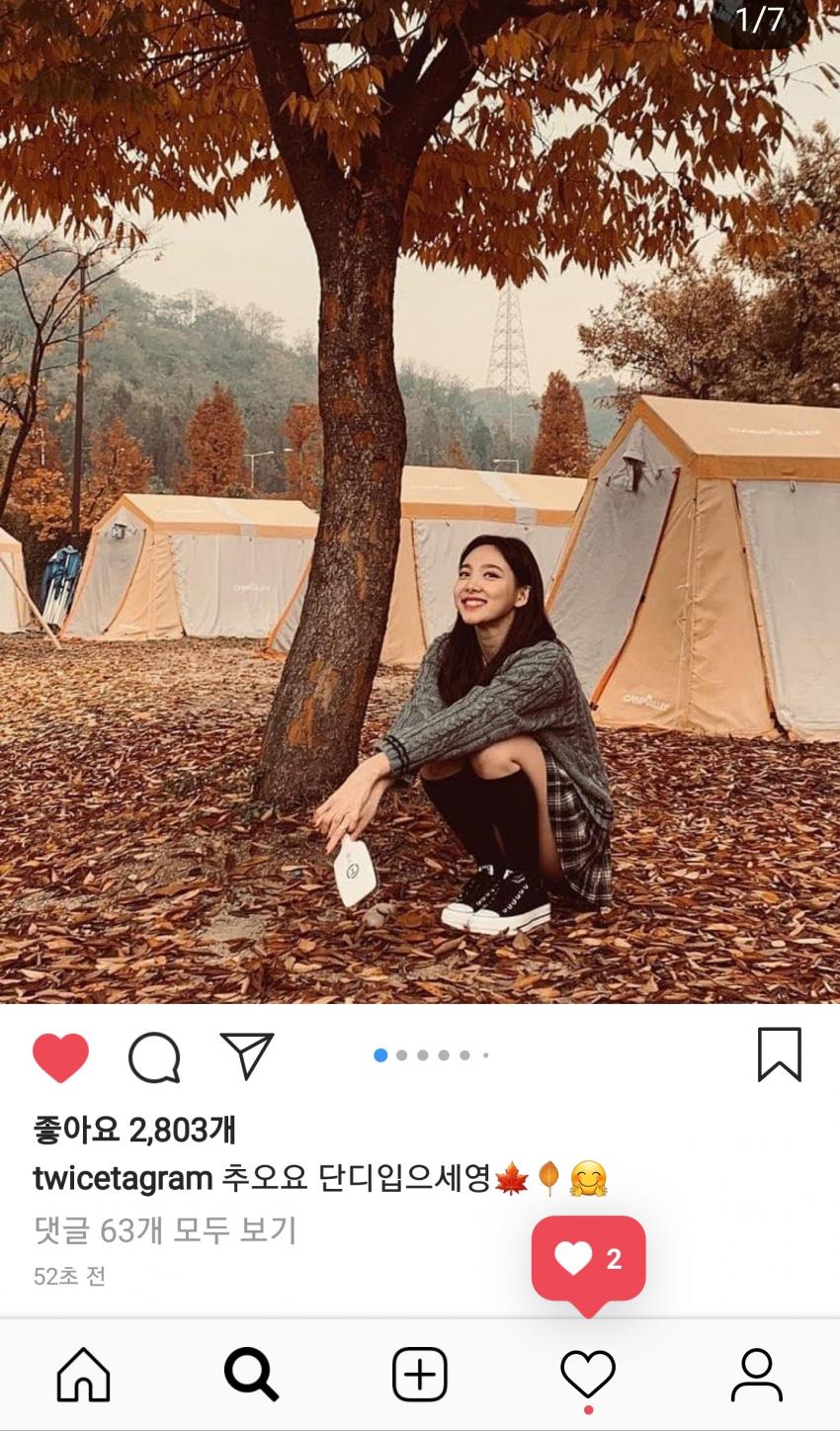The width and height of the screenshot is (840, 1431).
Task: Open the twicetagram profile link
Action: point(123,1178)
